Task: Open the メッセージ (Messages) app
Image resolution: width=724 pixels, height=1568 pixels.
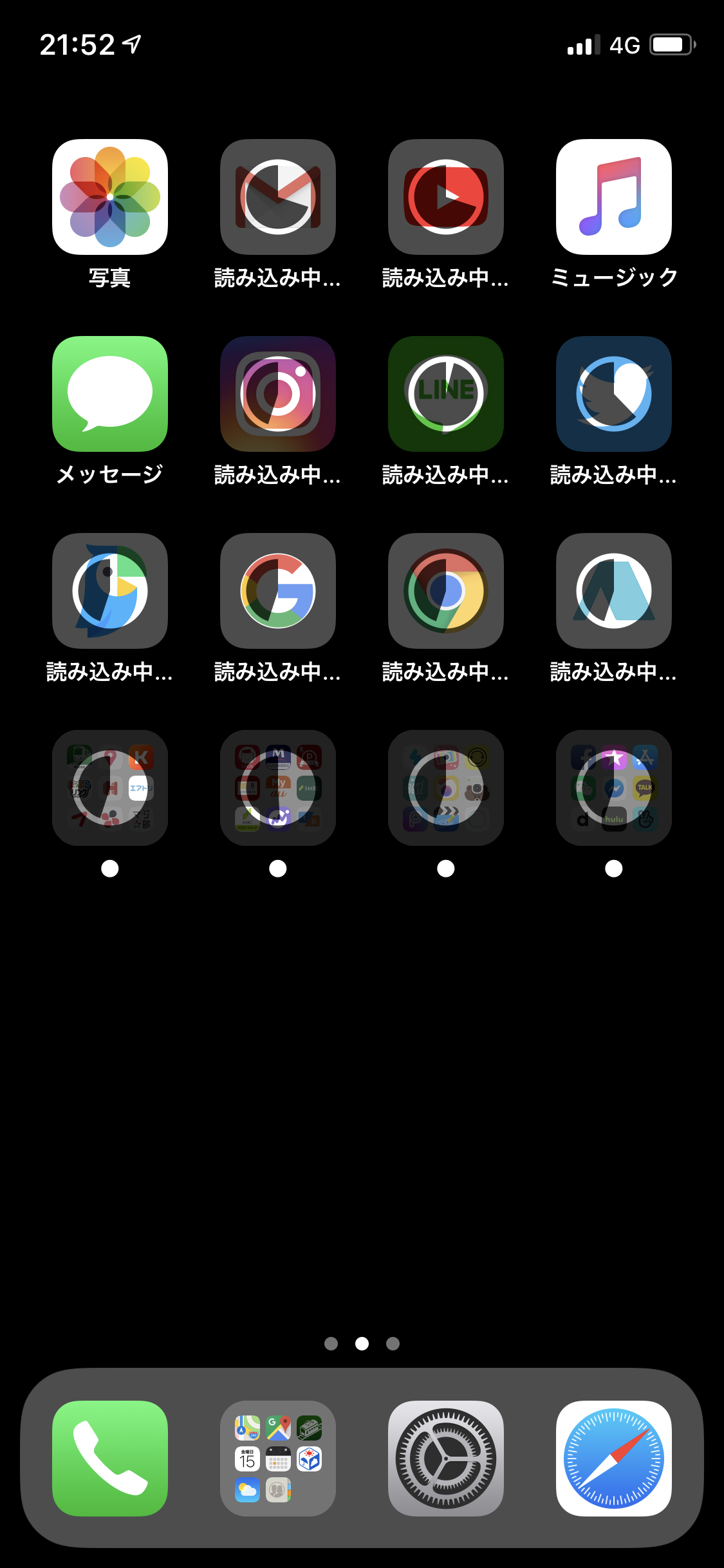Action: (110, 394)
